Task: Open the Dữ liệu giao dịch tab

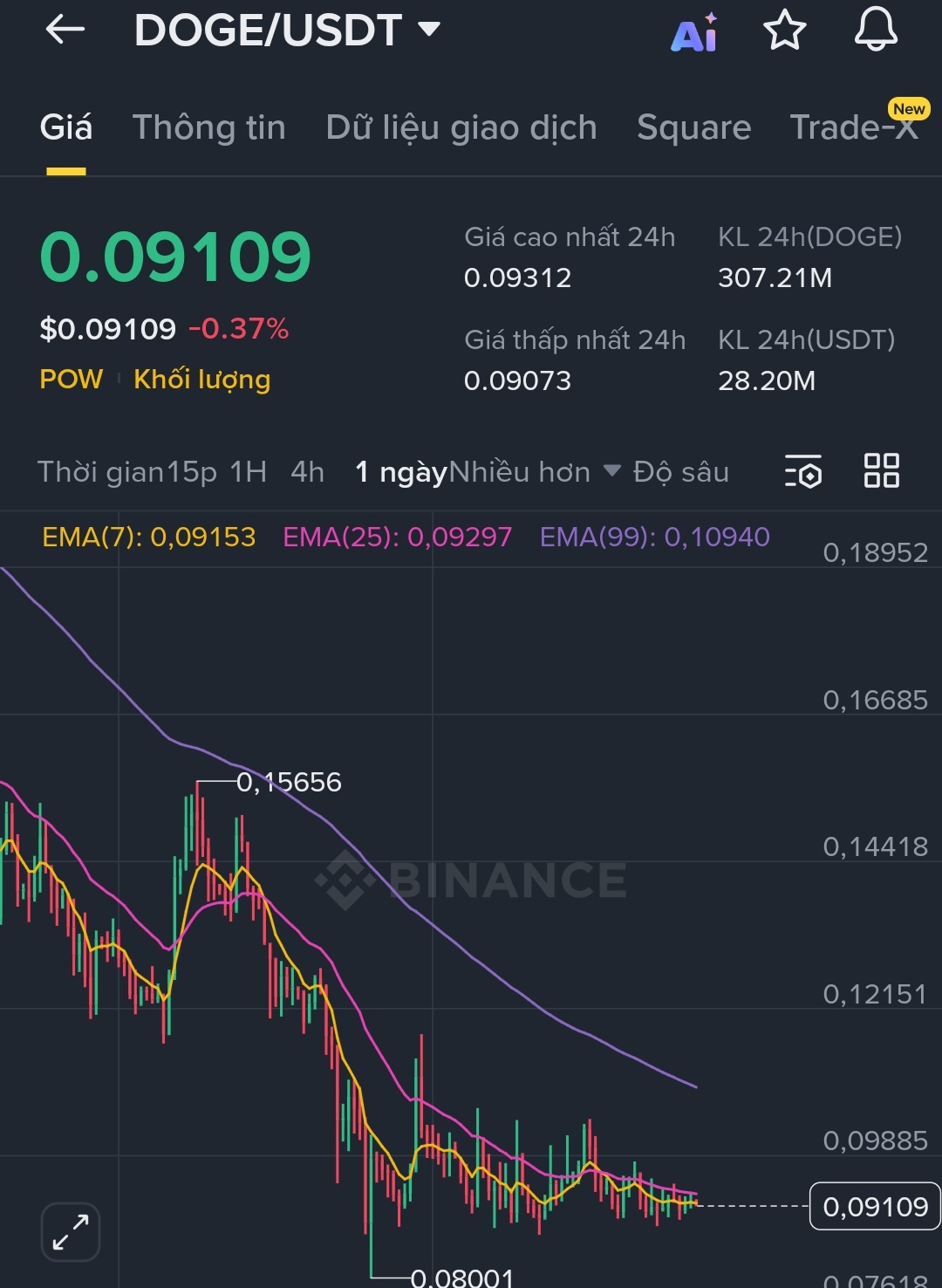Action: tap(461, 127)
